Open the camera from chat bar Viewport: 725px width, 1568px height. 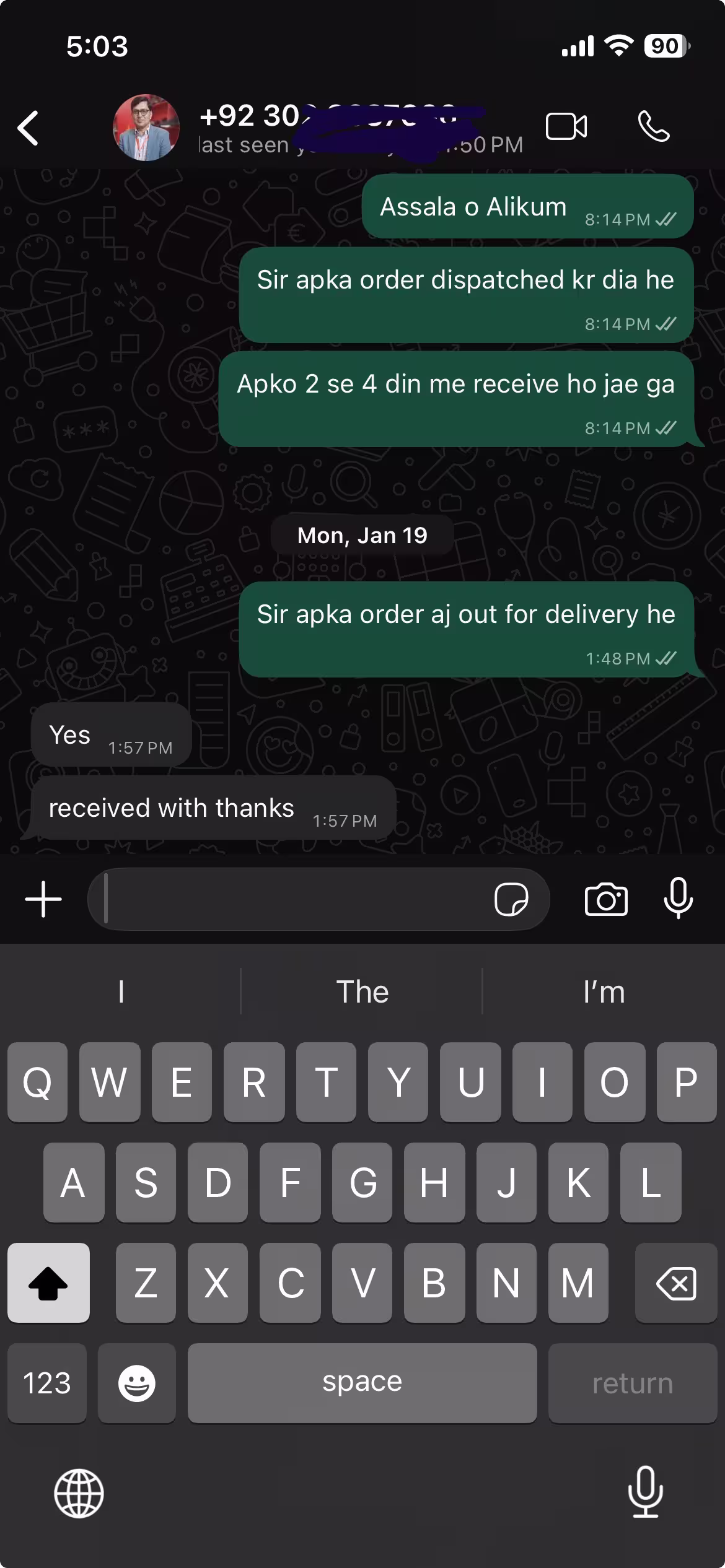pyautogui.click(x=606, y=899)
